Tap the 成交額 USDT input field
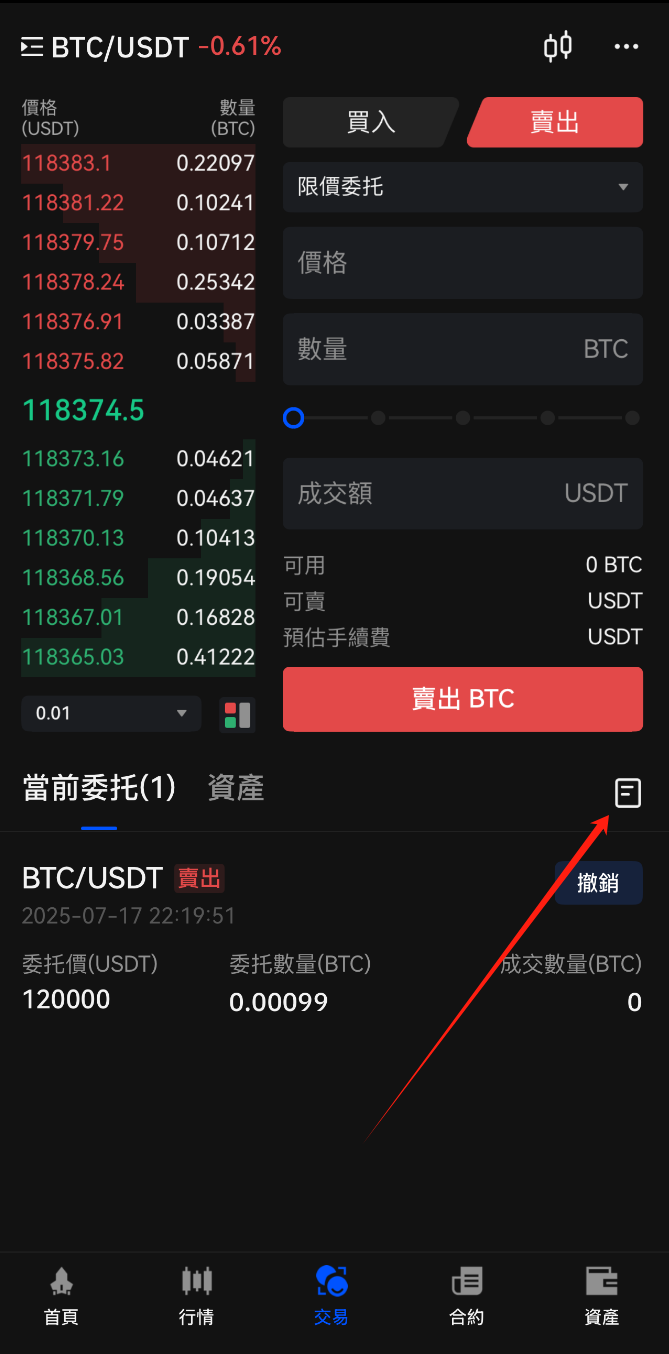 pos(463,493)
